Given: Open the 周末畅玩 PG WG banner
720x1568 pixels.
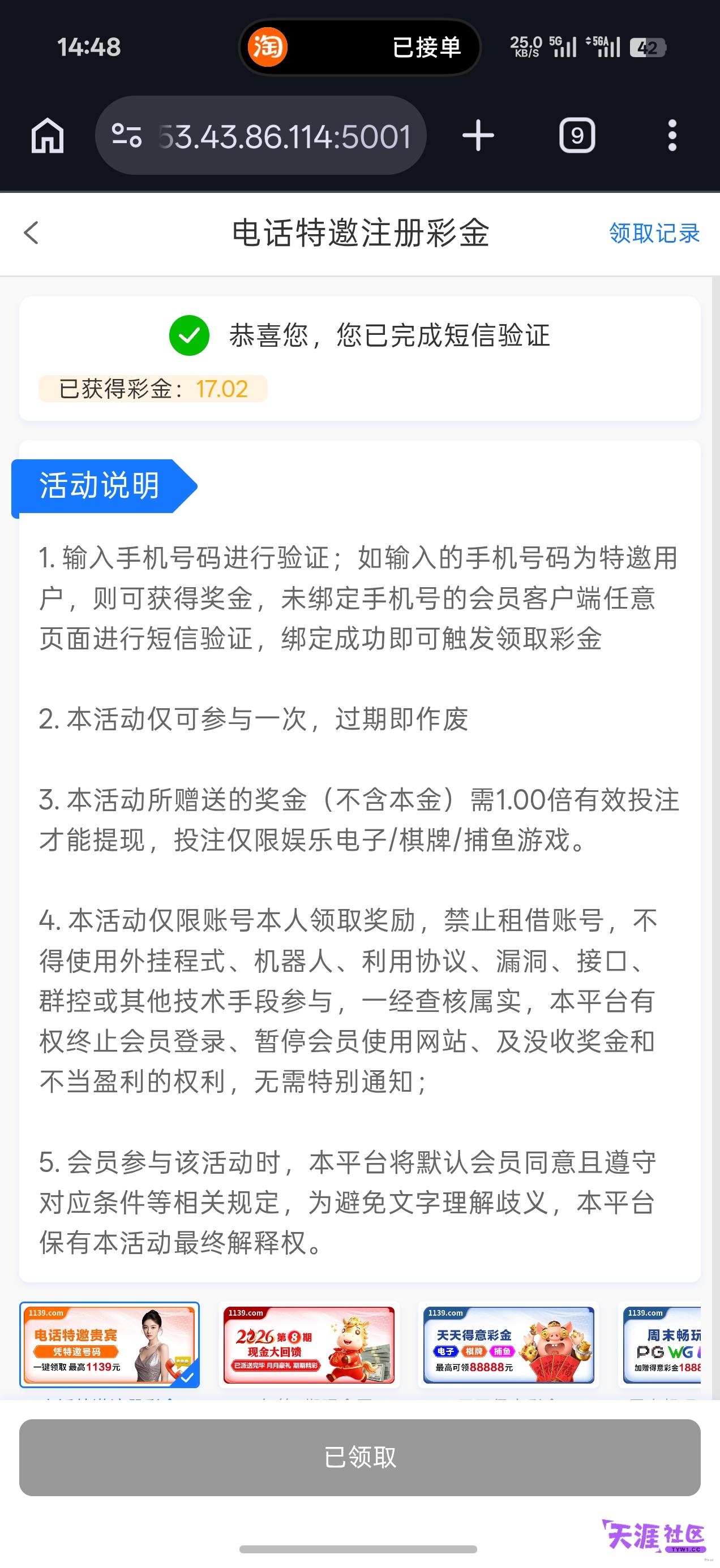Looking at the screenshot, I should (x=661, y=1345).
